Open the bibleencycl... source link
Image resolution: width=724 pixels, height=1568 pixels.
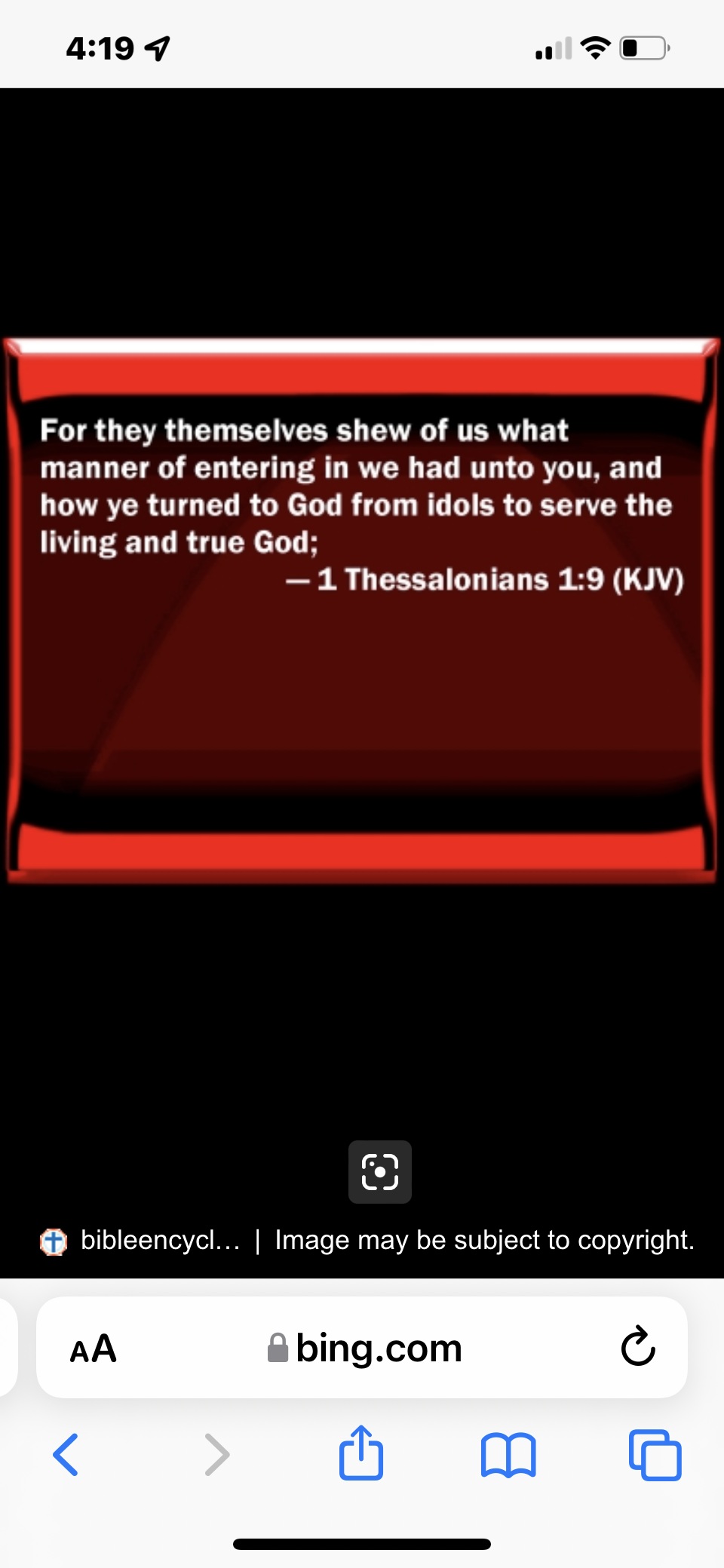159,1240
